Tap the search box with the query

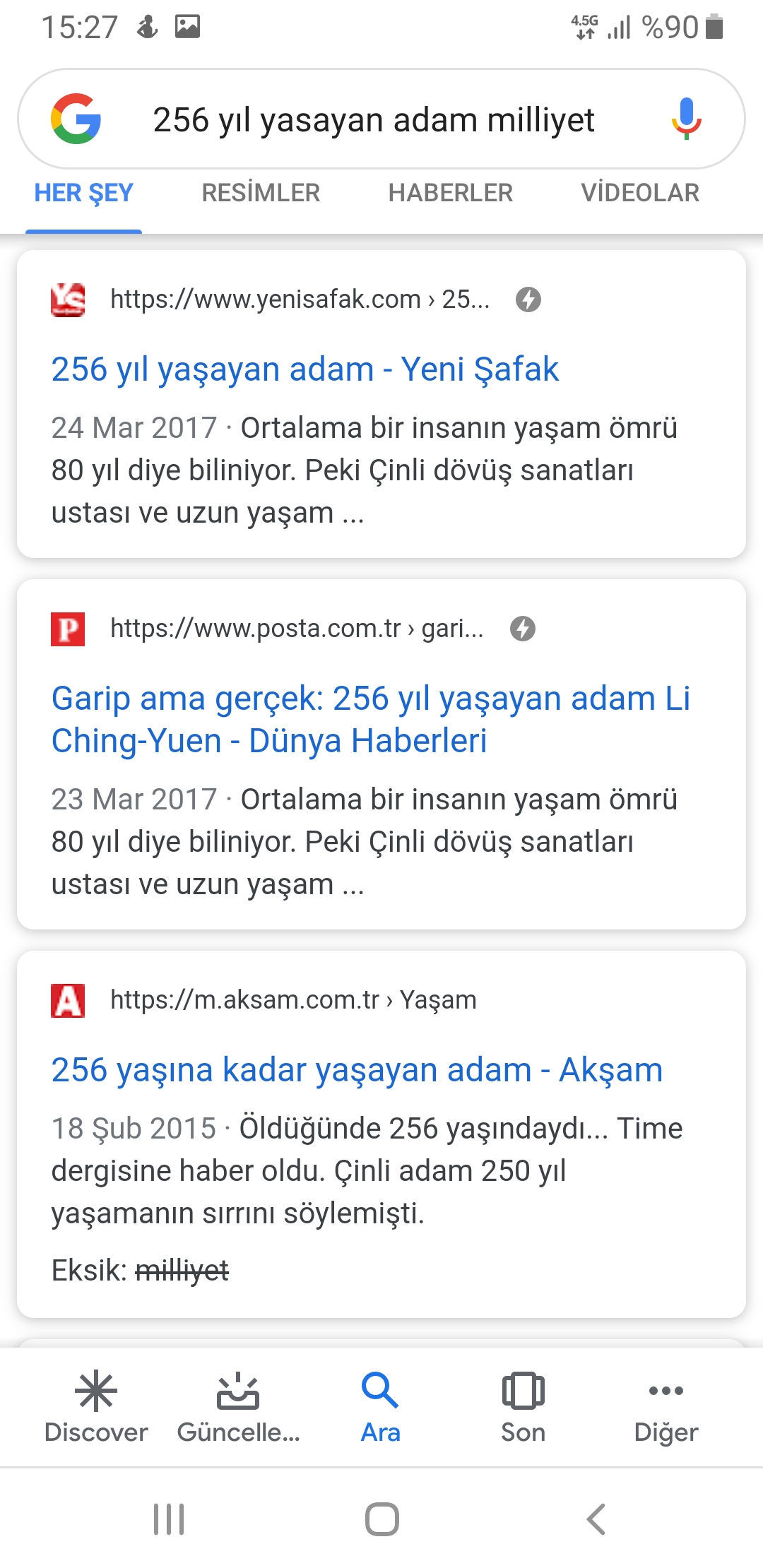[x=373, y=120]
